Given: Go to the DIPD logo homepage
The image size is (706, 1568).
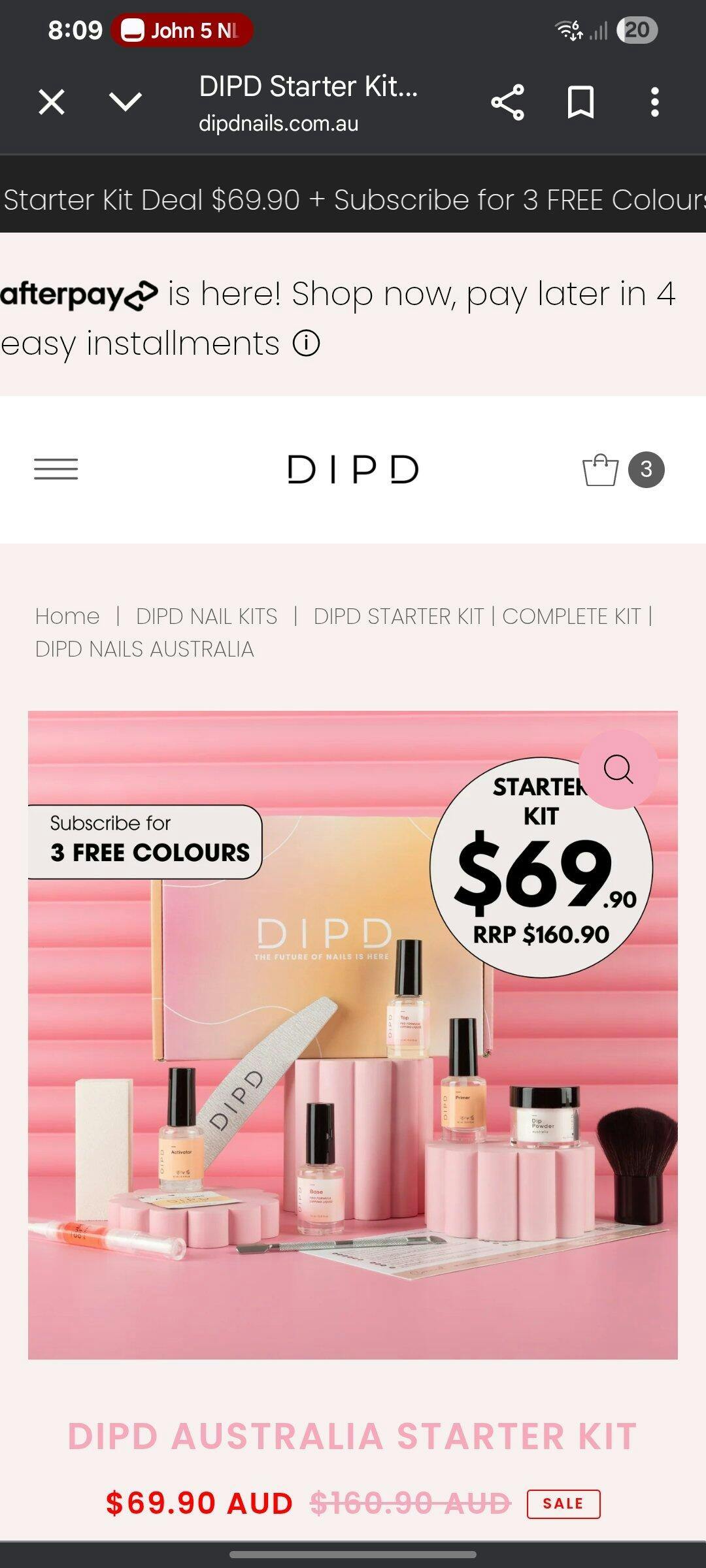Looking at the screenshot, I should point(353,469).
